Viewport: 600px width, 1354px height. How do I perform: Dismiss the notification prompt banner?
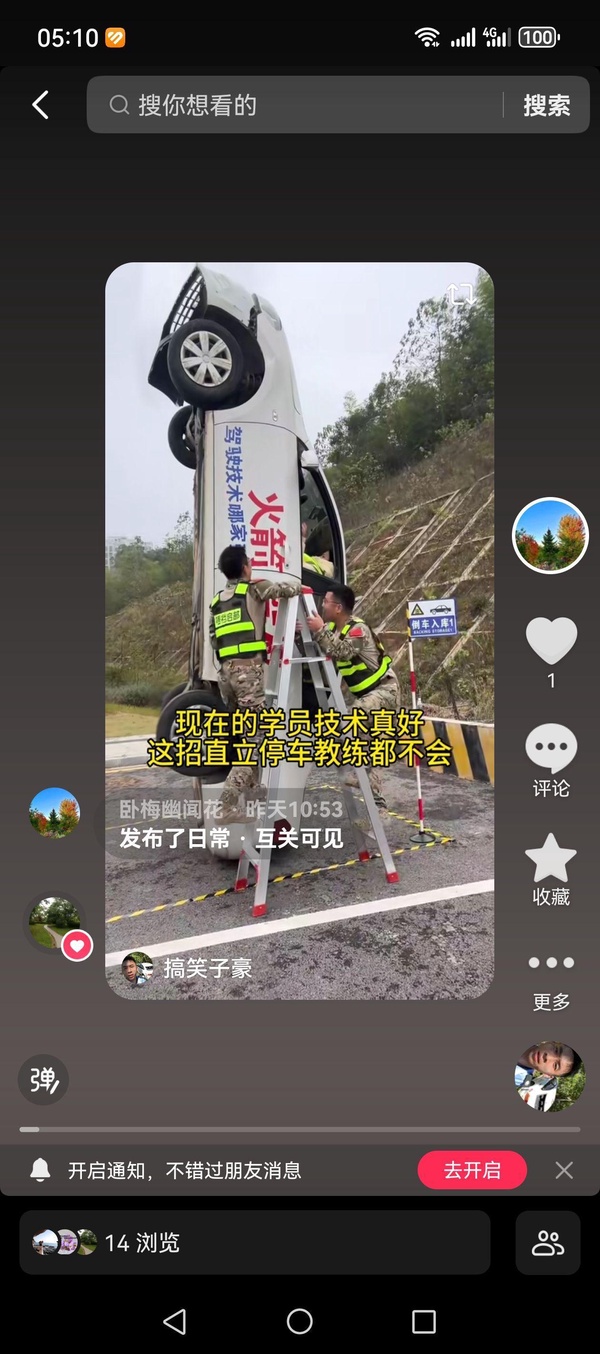(564, 1170)
